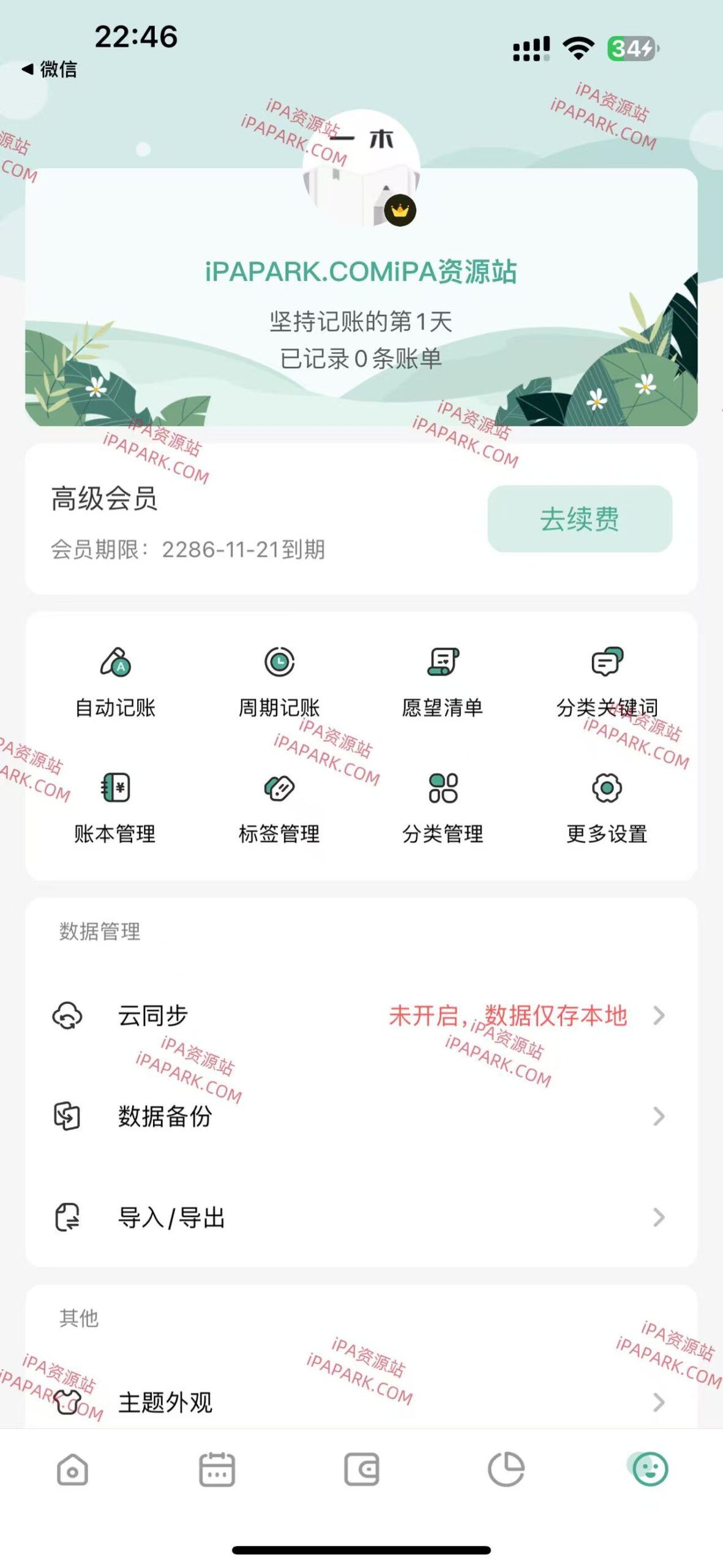Image resolution: width=723 pixels, height=1568 pixels.
Task: Click the 云同步 cloud sync icon
Action: 67,1014
